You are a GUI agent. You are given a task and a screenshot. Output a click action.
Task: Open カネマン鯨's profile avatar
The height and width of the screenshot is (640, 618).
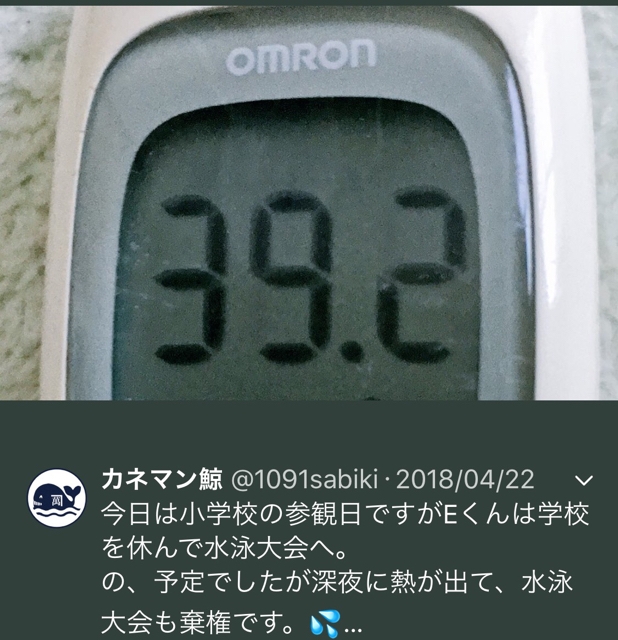59,497
